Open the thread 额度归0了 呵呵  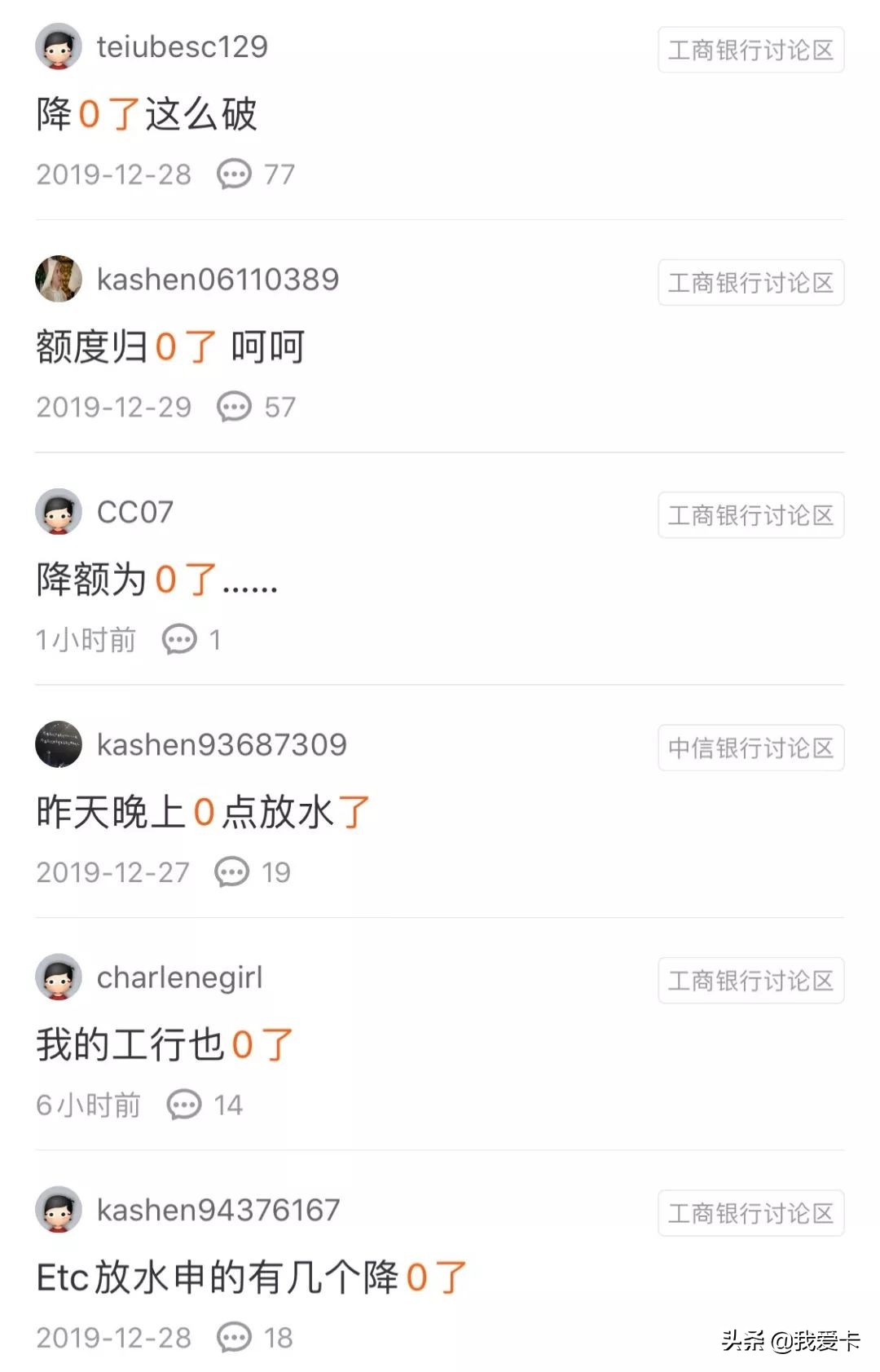pyautogui.click(x=171, y=345)
